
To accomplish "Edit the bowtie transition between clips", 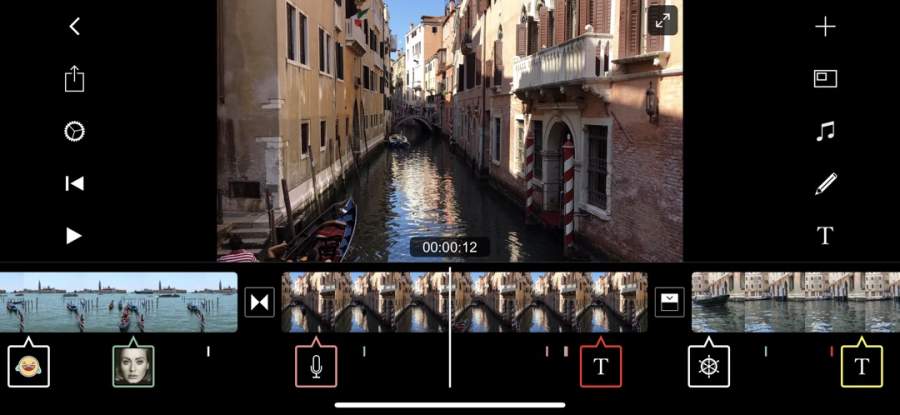I will point(260,302).
